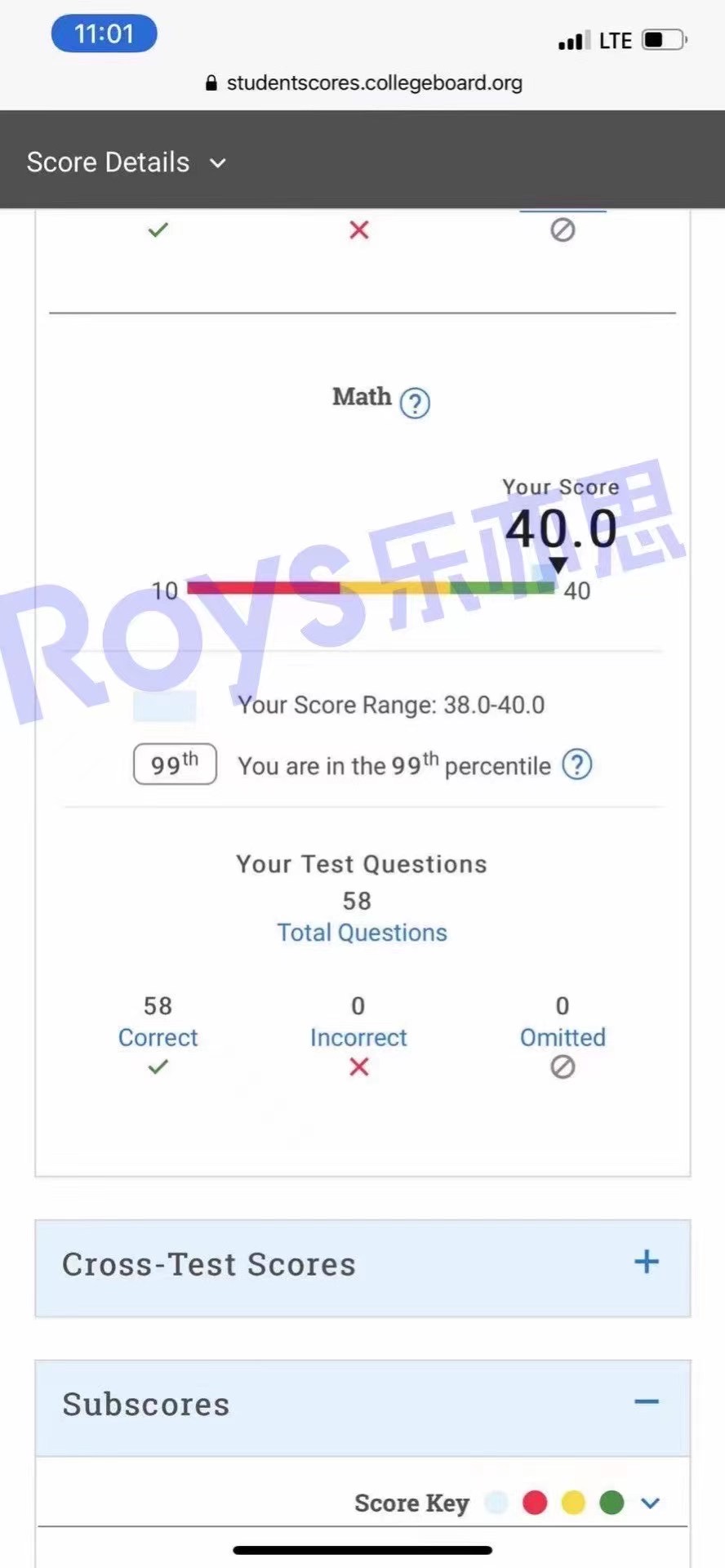The image size is (725, 1568).
Task: Expand the Cross-Test Scores section
Action: pos(646,1262)
